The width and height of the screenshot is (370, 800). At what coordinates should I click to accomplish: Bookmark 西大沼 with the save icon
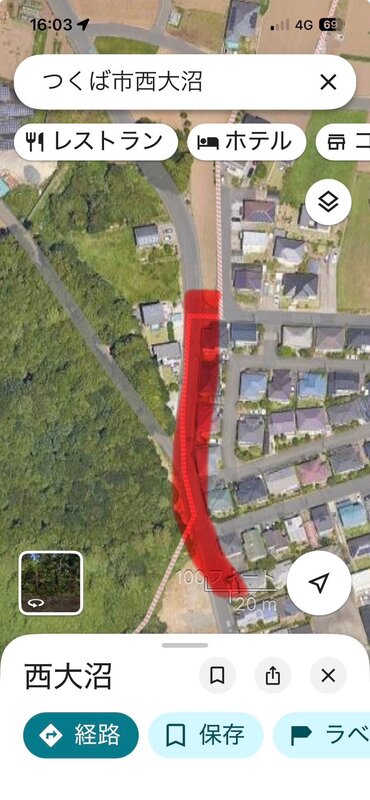click(x=217, y=676)
